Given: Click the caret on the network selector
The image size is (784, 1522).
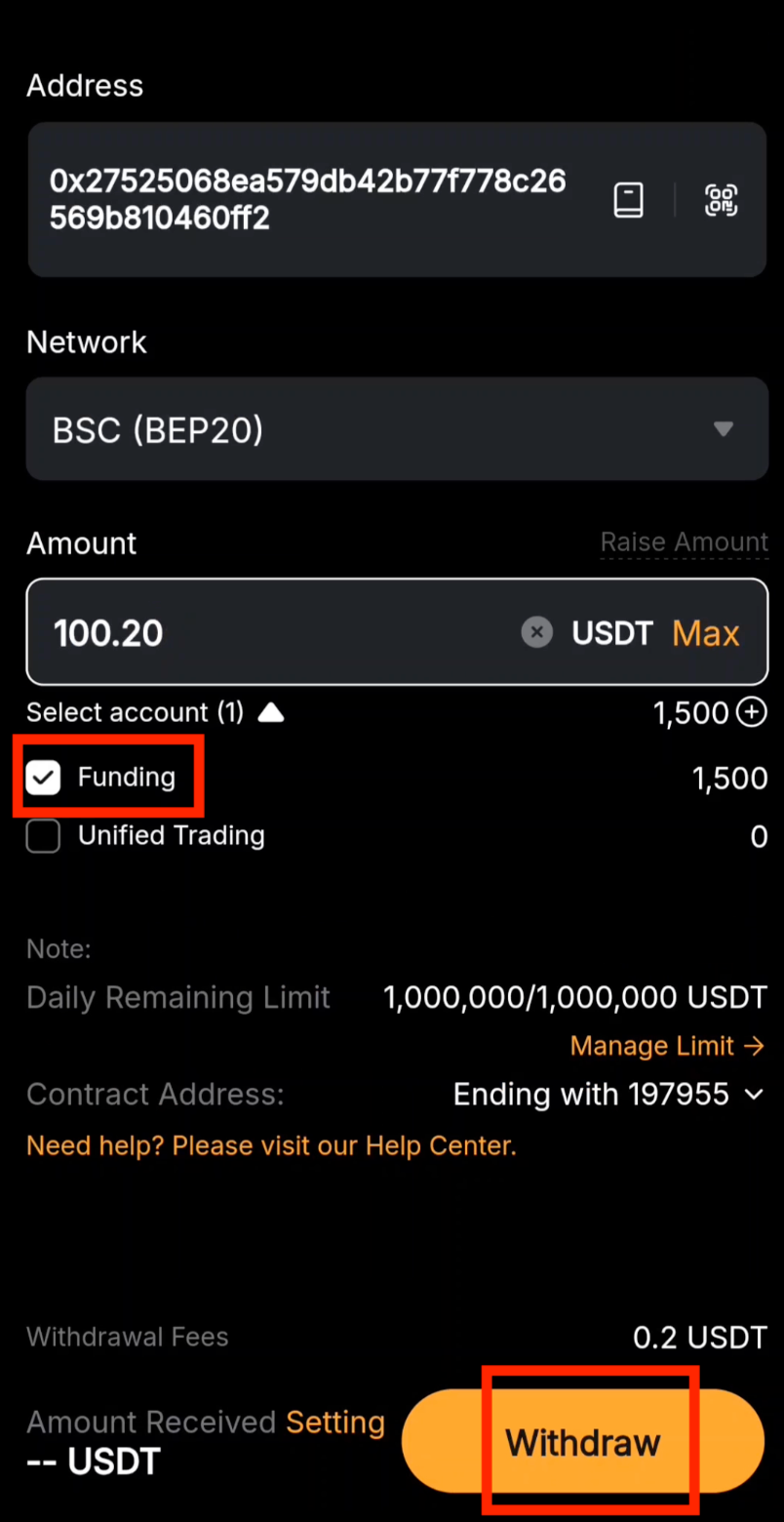Looking at the screenshot, I should [x=724, y=429].
